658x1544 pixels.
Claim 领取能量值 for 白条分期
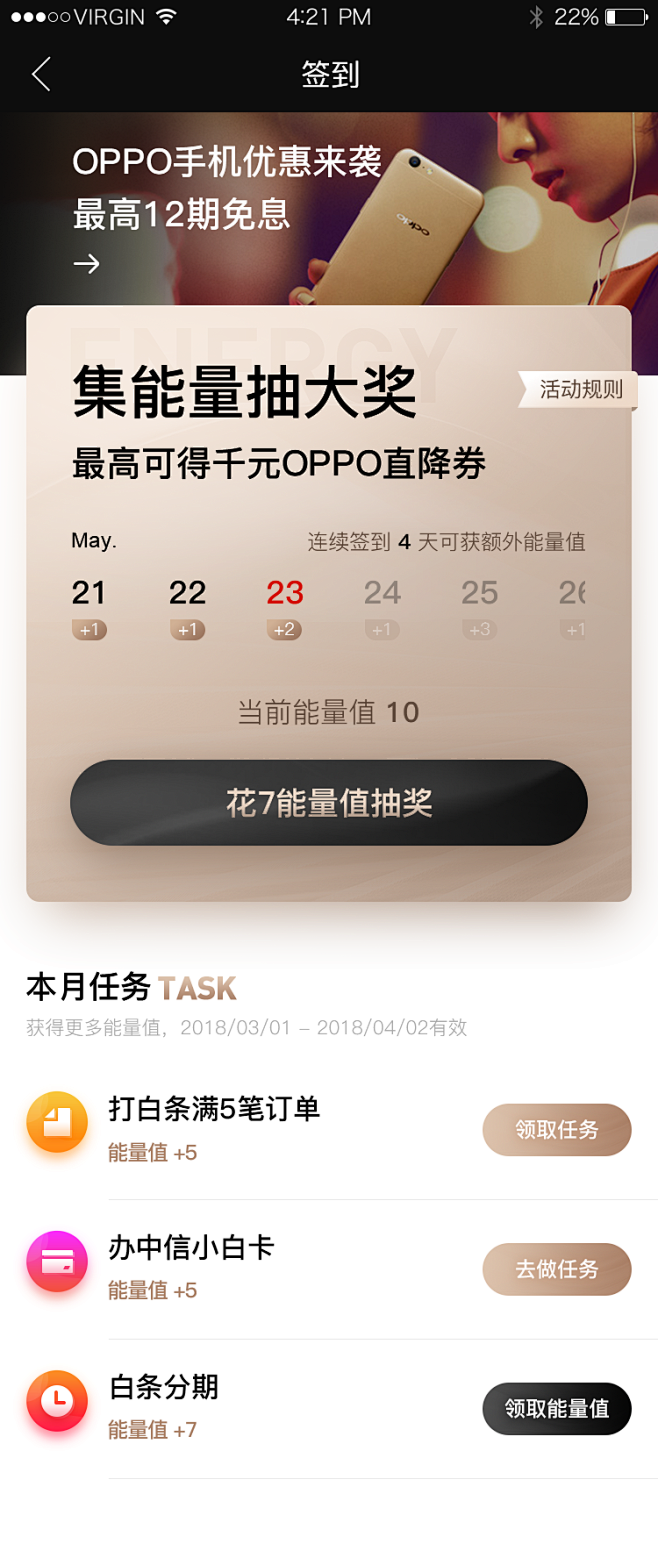pyautogui.click(x=556, y=1408)
